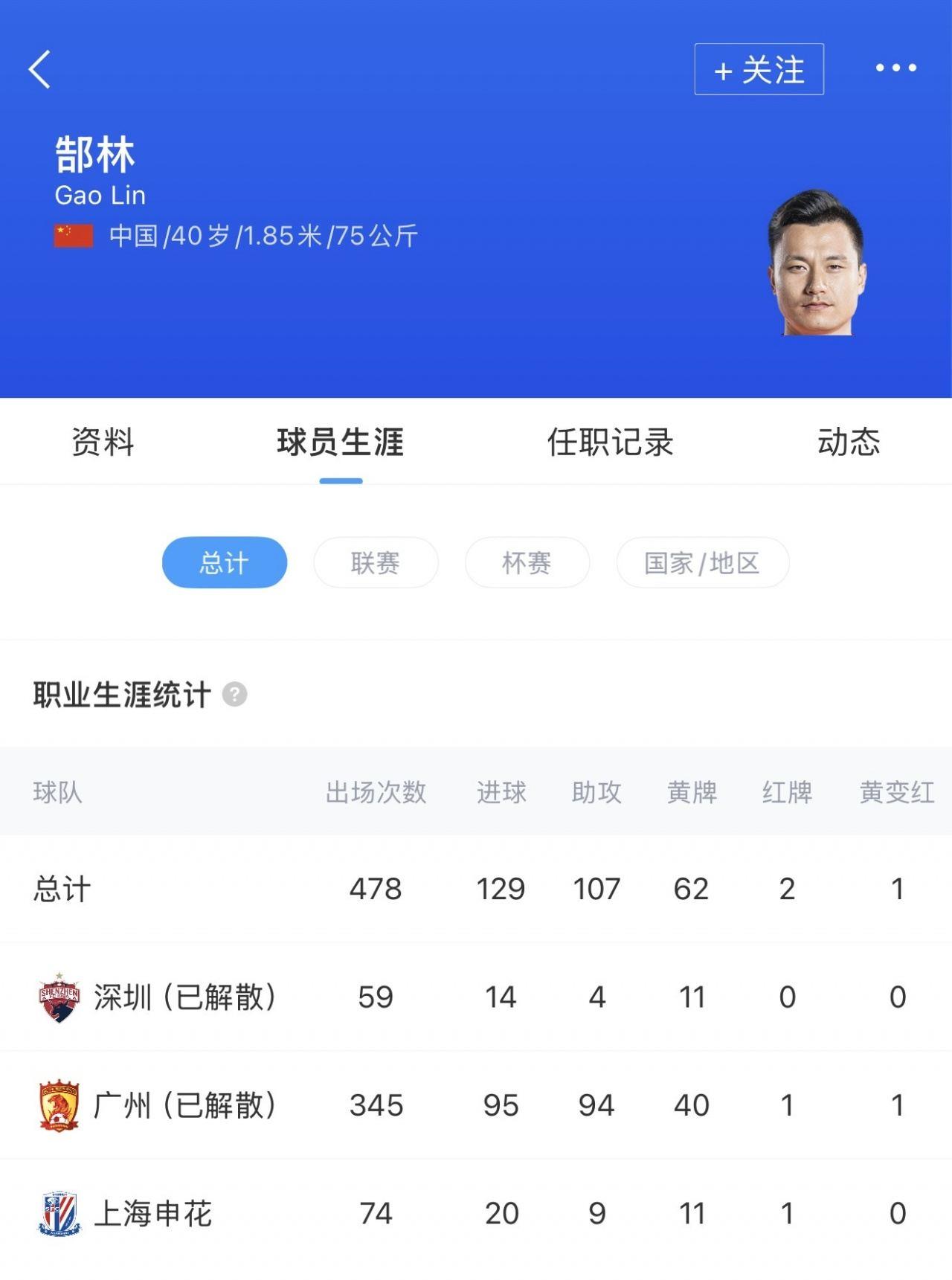952x1280 pixels.
Task: Follow Gao Lin with the 关注 button
Action: click(x=759, y=70)
